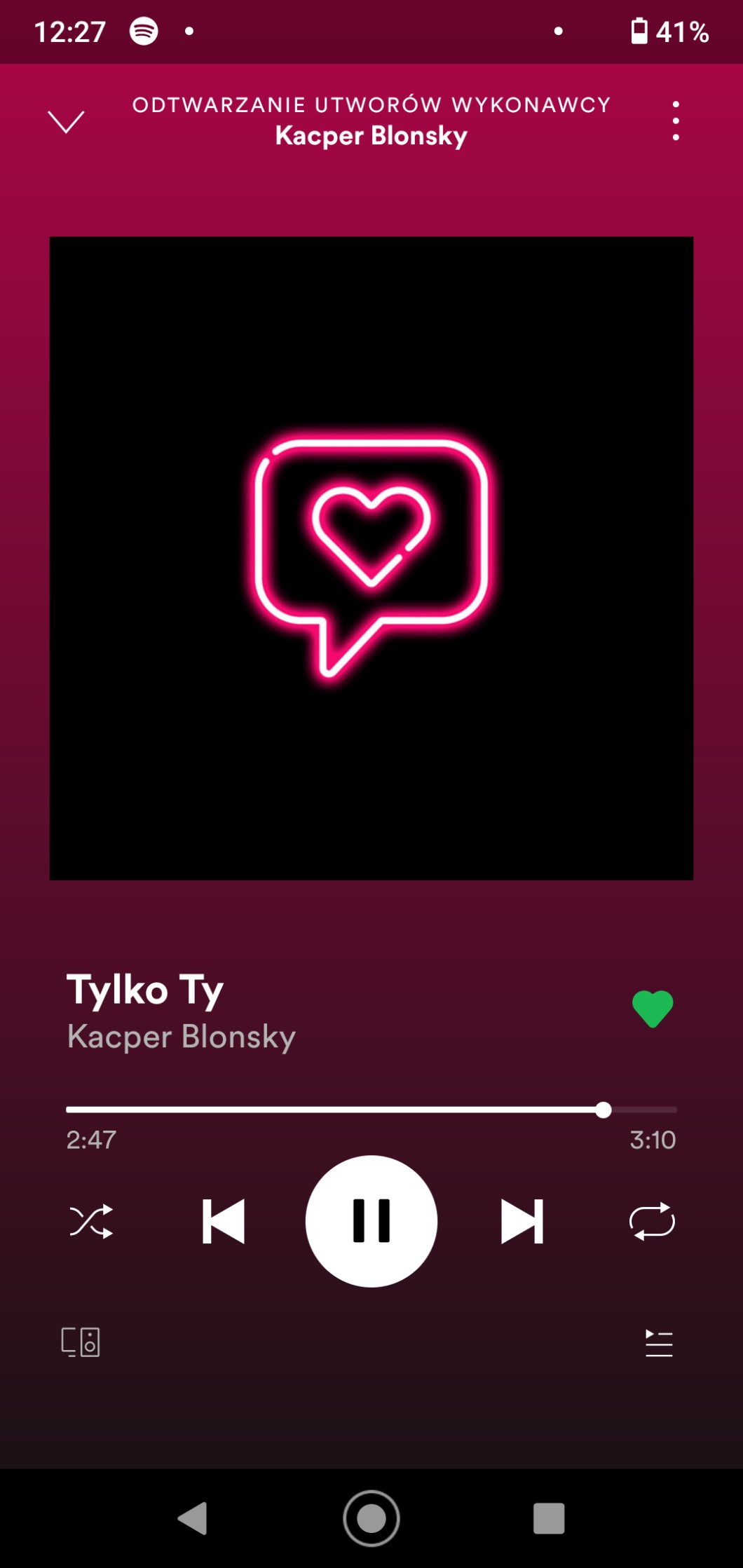Open the connect to device menu
The image size is (743, 1568).
(81, 1342)
